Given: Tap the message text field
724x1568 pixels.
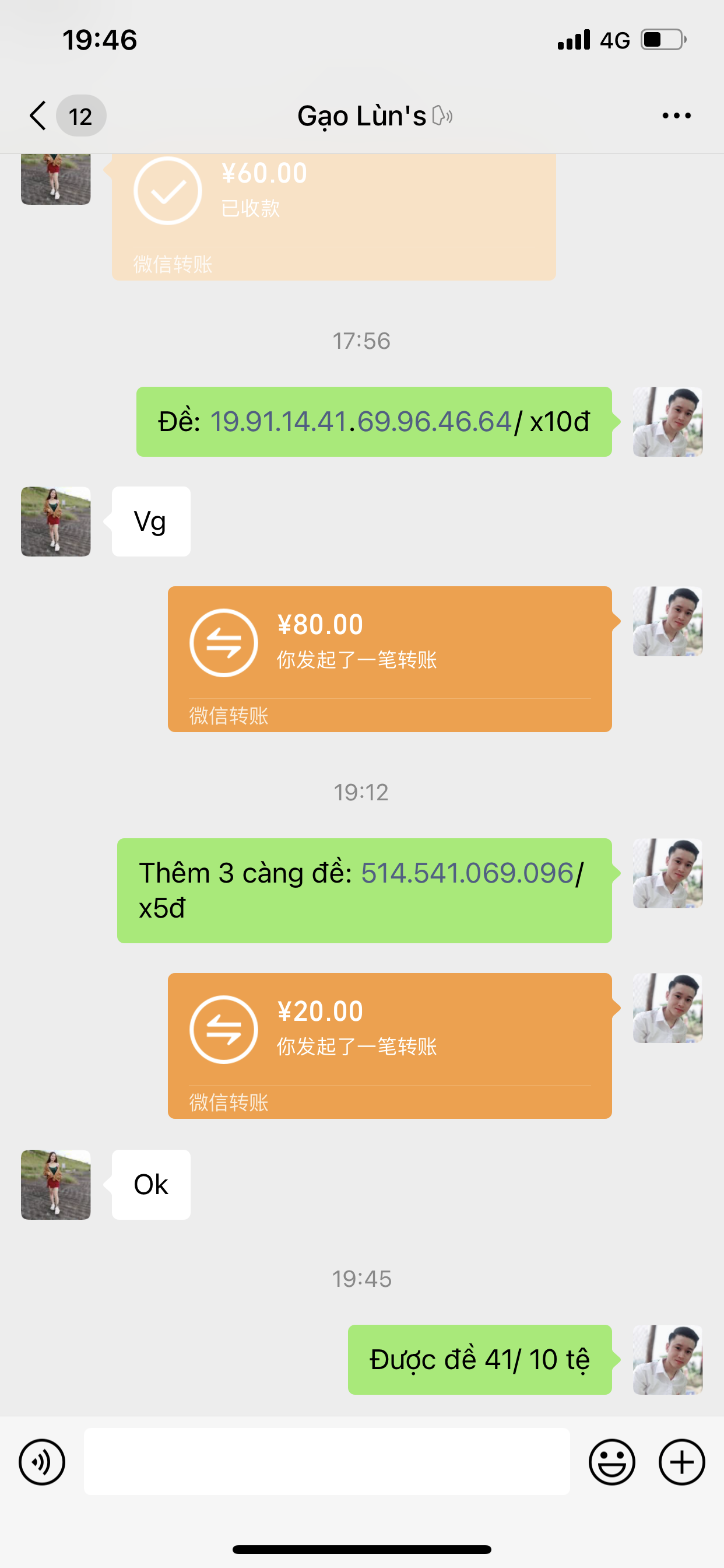Looking at the screenshot, I should [326, 1461].
